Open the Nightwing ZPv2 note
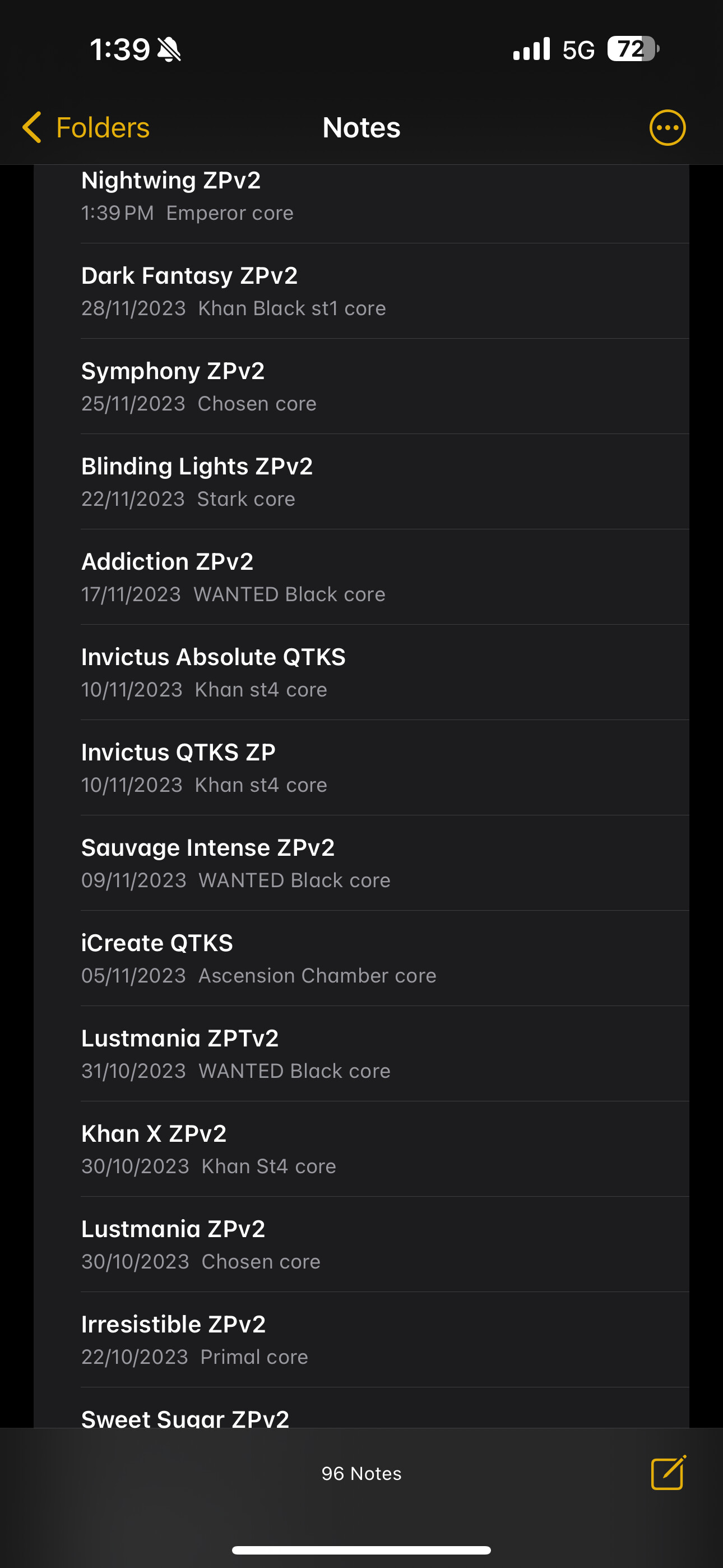 pos(361,204)
